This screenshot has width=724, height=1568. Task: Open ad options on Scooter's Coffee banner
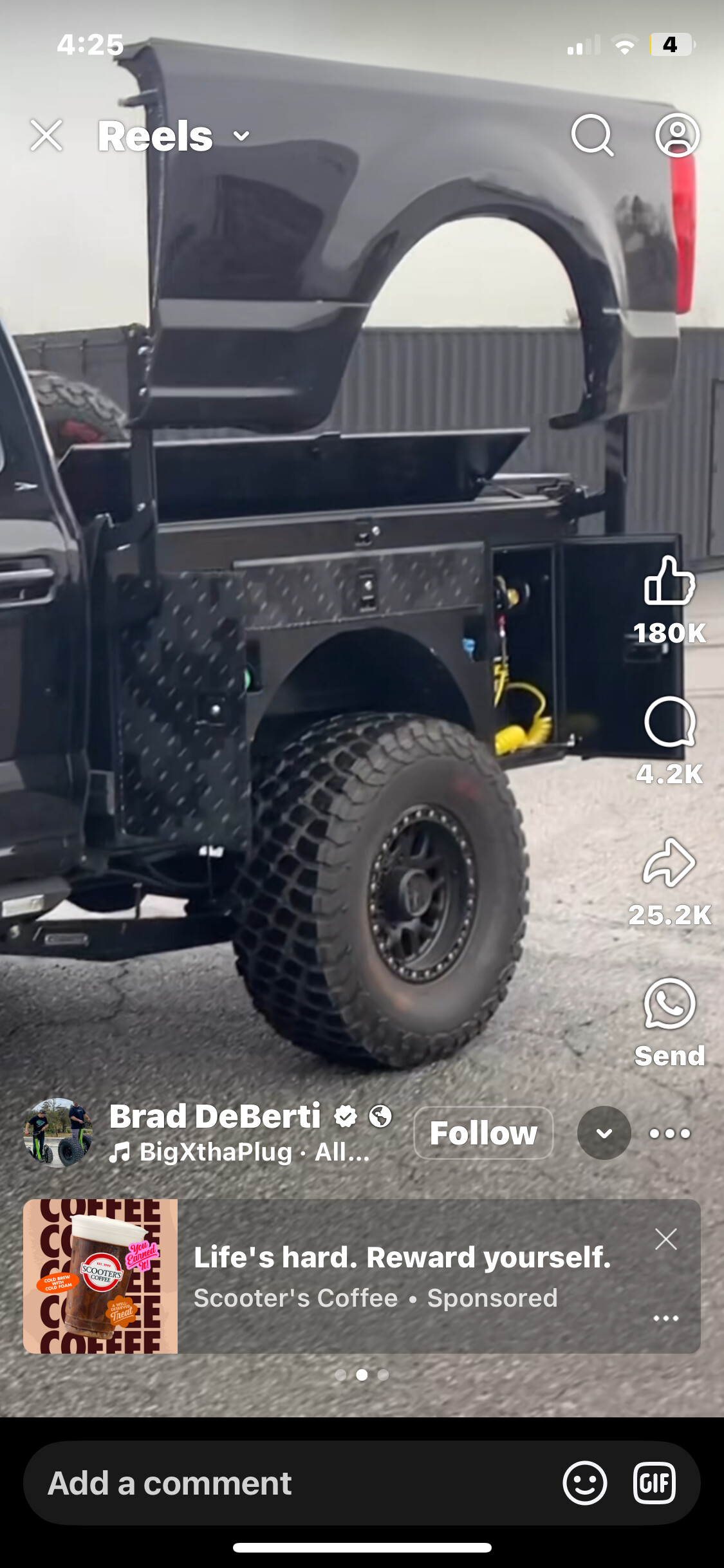tap(665, 1318)
